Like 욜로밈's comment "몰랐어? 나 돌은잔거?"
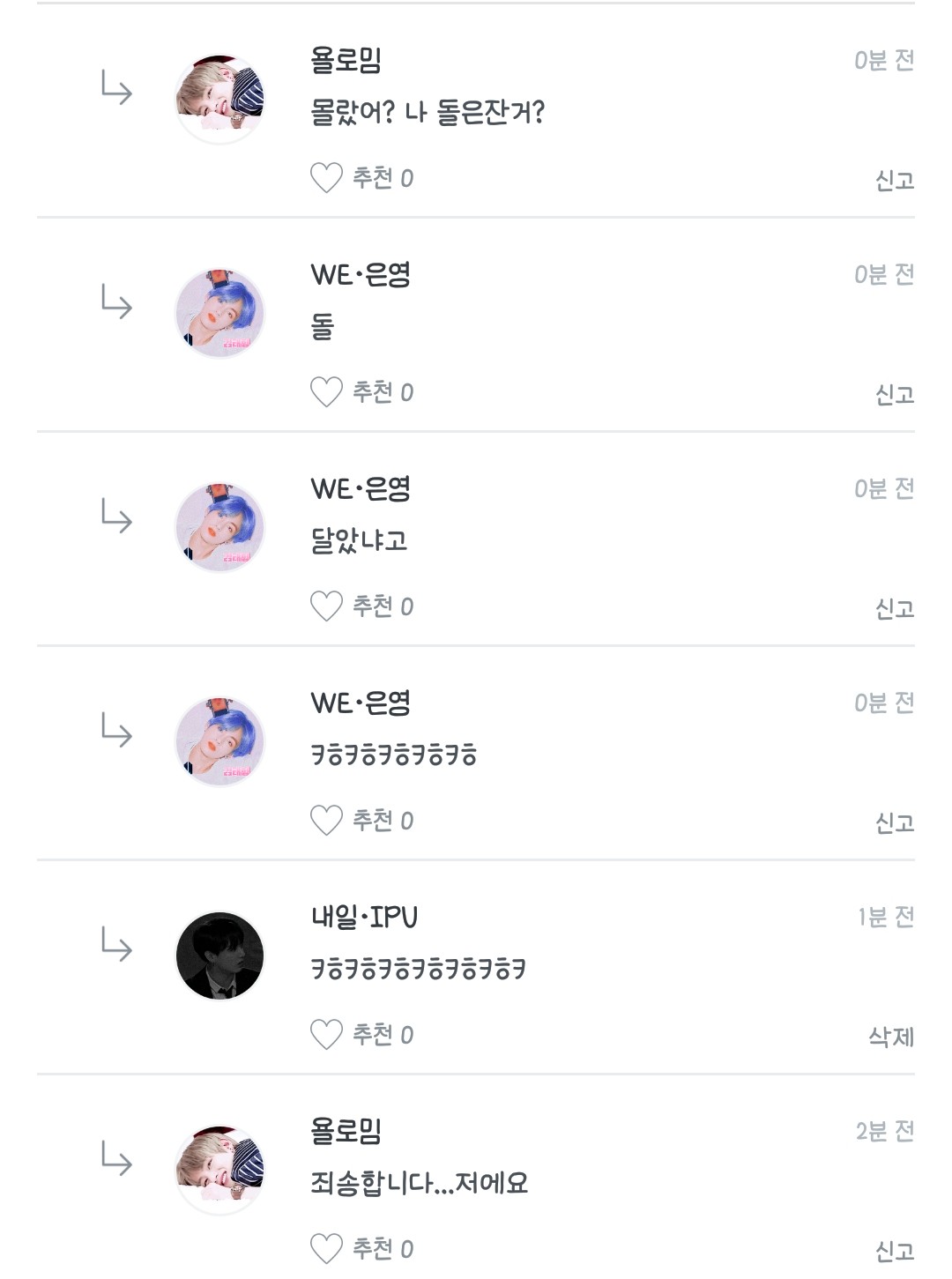The height and width of the screenshot is (1279, 952). pos(326,178)
